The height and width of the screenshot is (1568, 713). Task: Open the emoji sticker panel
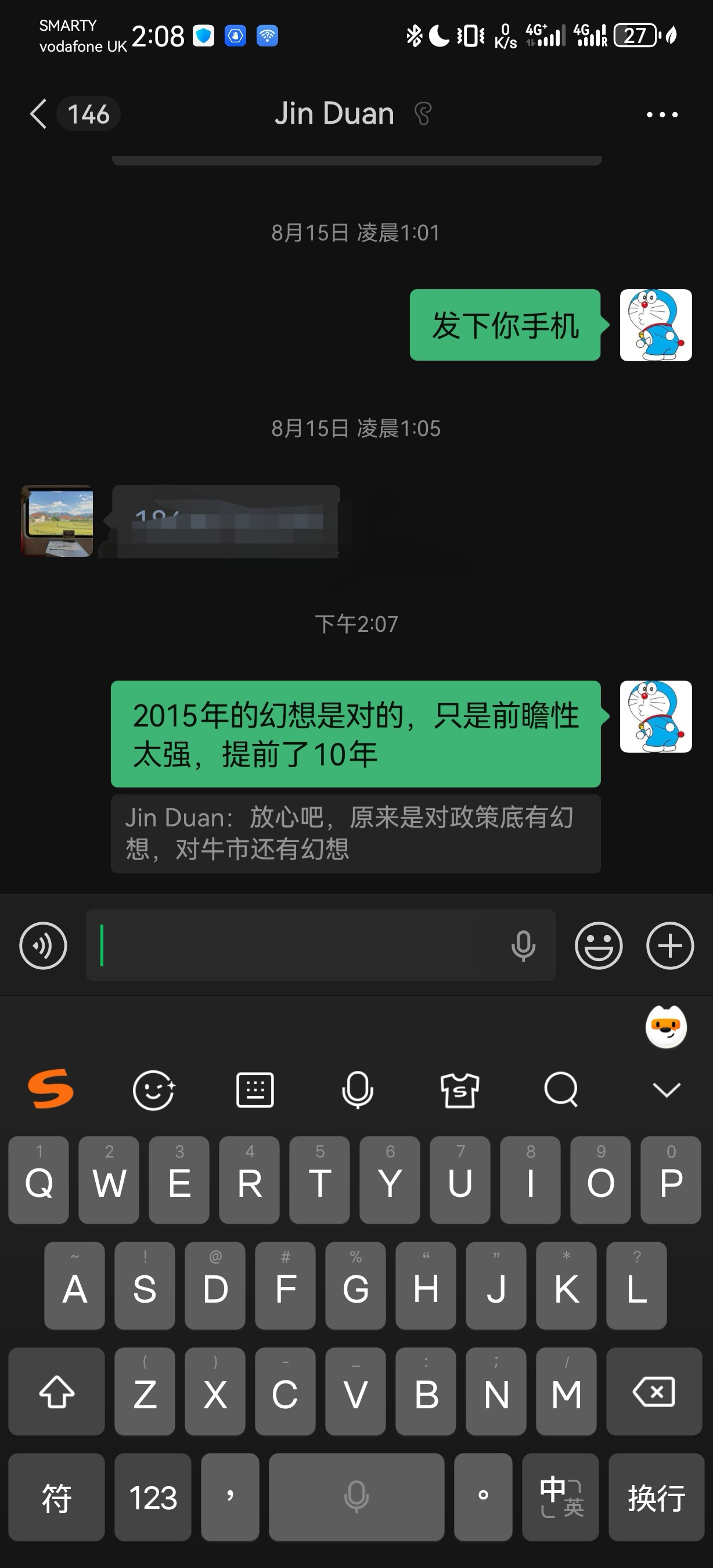point(599,945)
